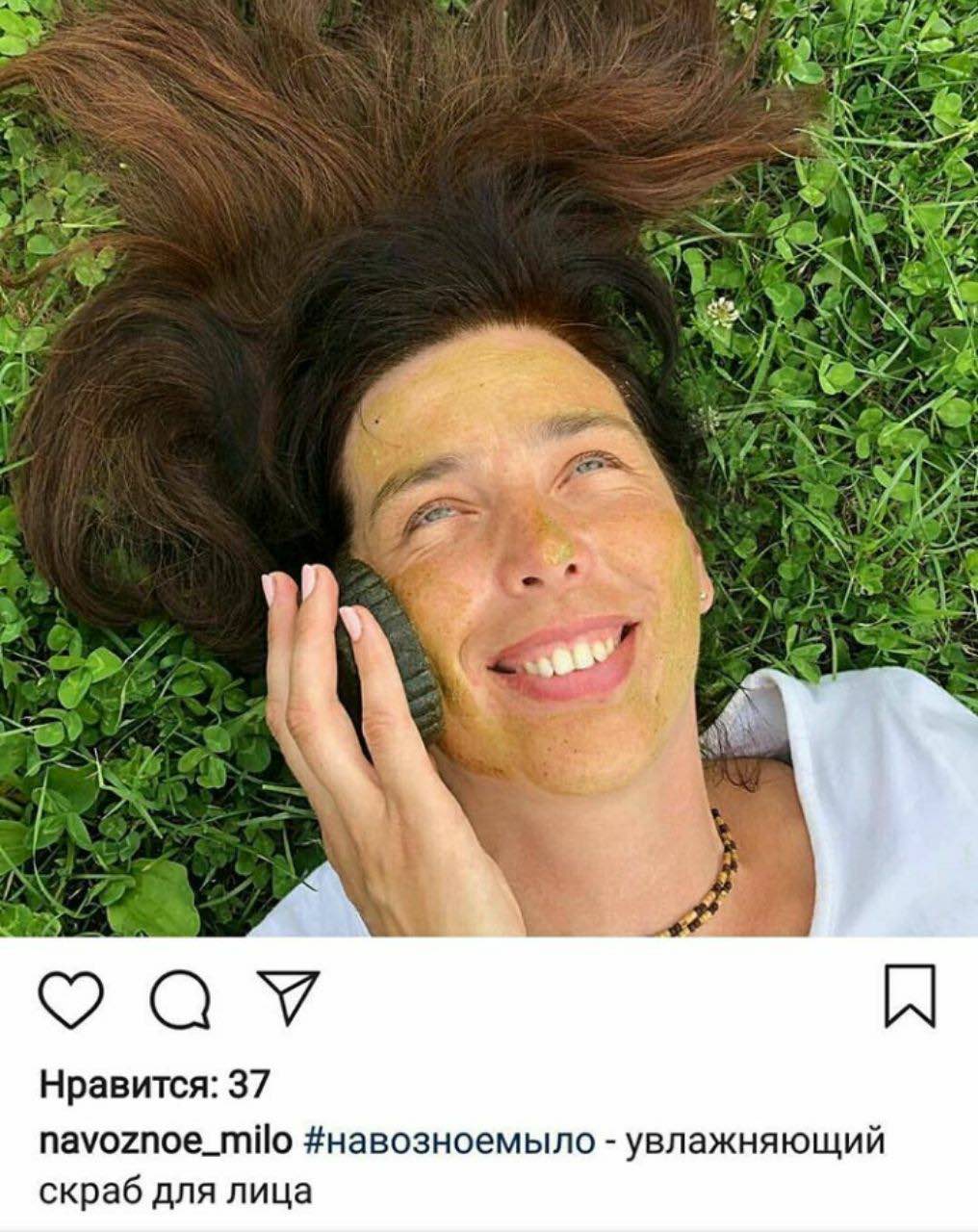View who liked: Нравится: 37
978x1232 pixels.
153,1086
